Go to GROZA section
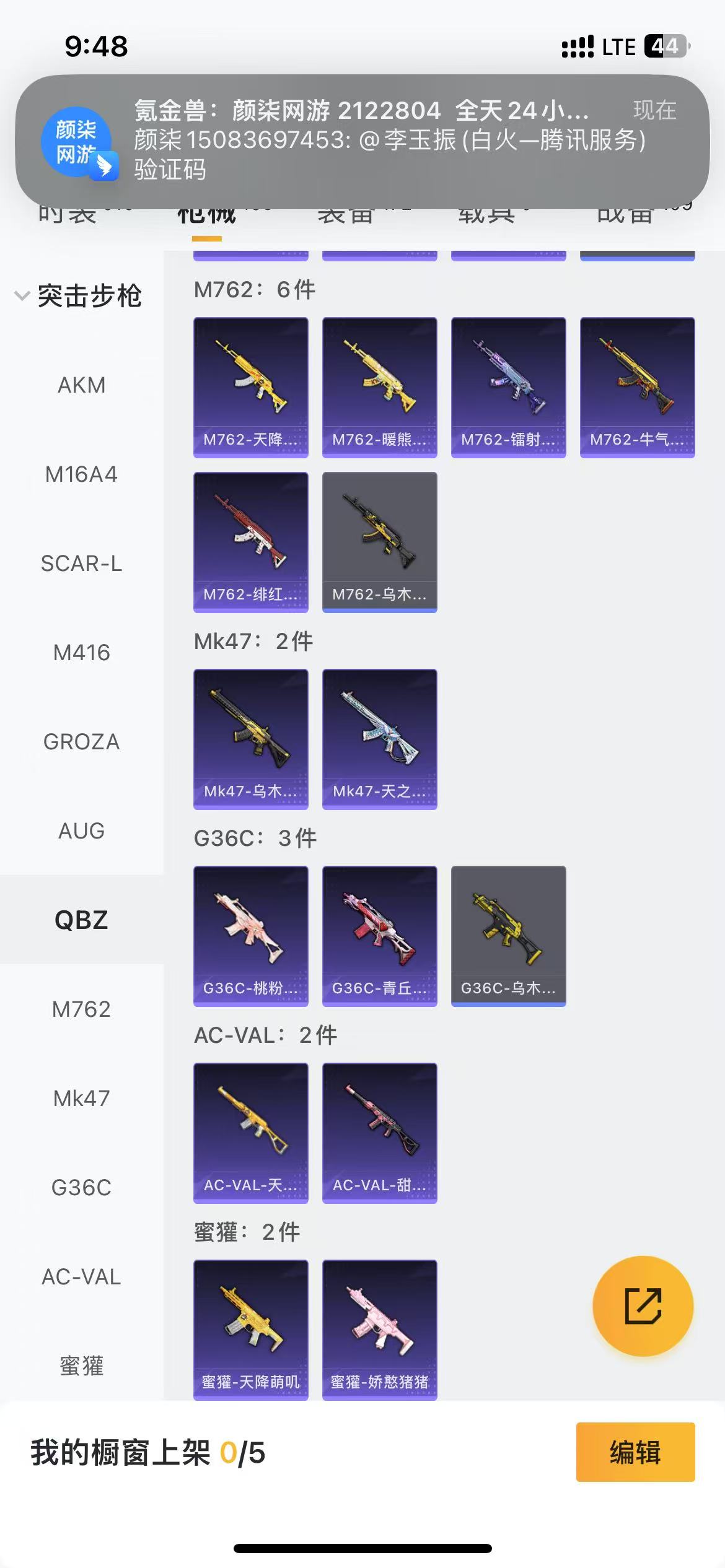This screenshot has width=725, height=1568. pyautogui.click(x=81, y=742)
